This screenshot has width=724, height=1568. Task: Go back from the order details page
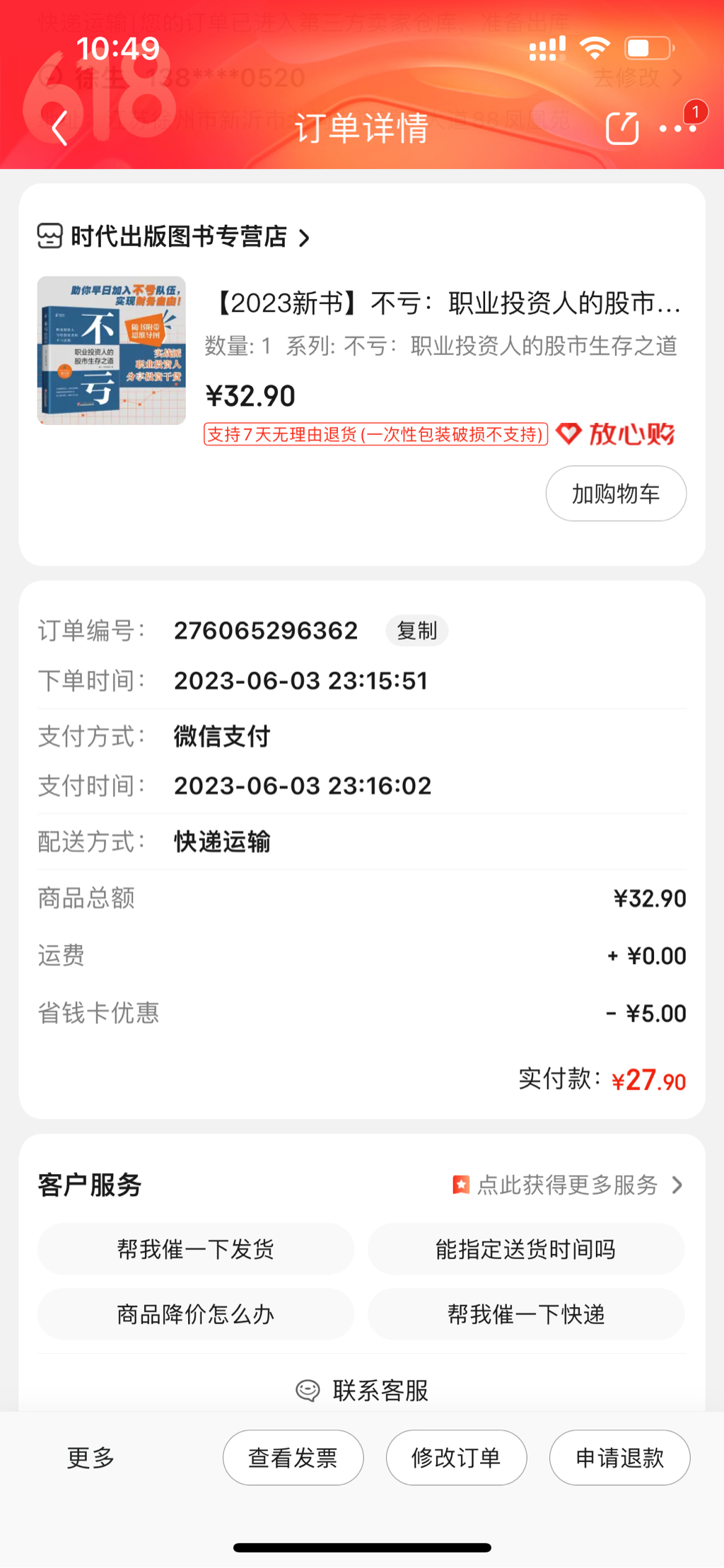pos(59,128)
